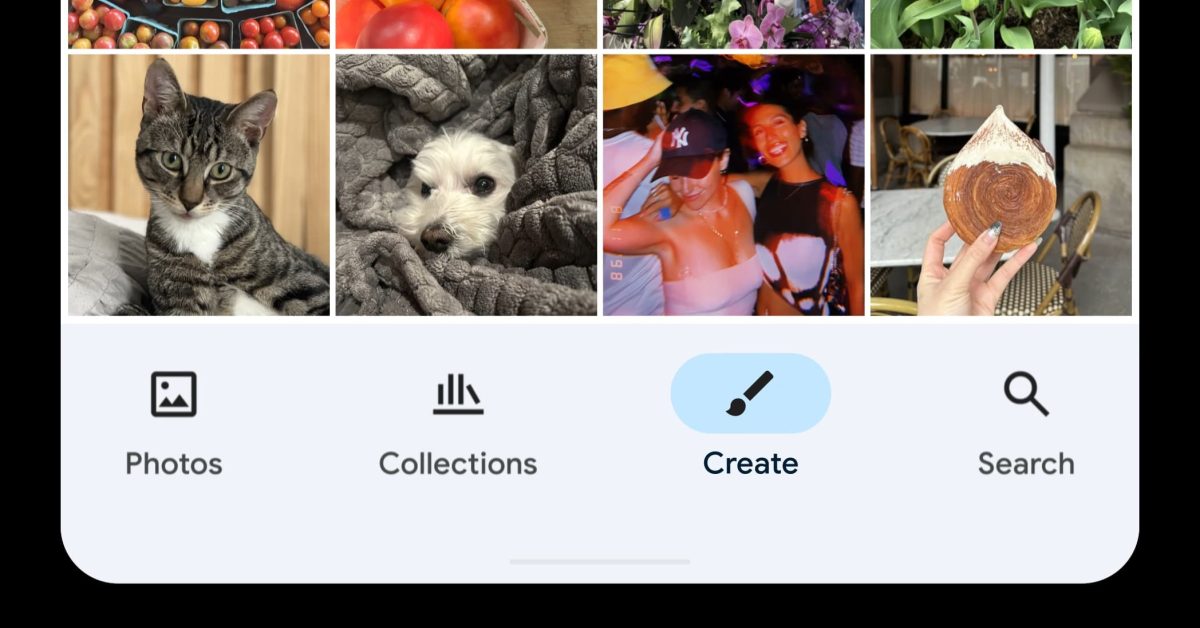Select the Create tab
1200x628 pixels.
pos(750,420)
